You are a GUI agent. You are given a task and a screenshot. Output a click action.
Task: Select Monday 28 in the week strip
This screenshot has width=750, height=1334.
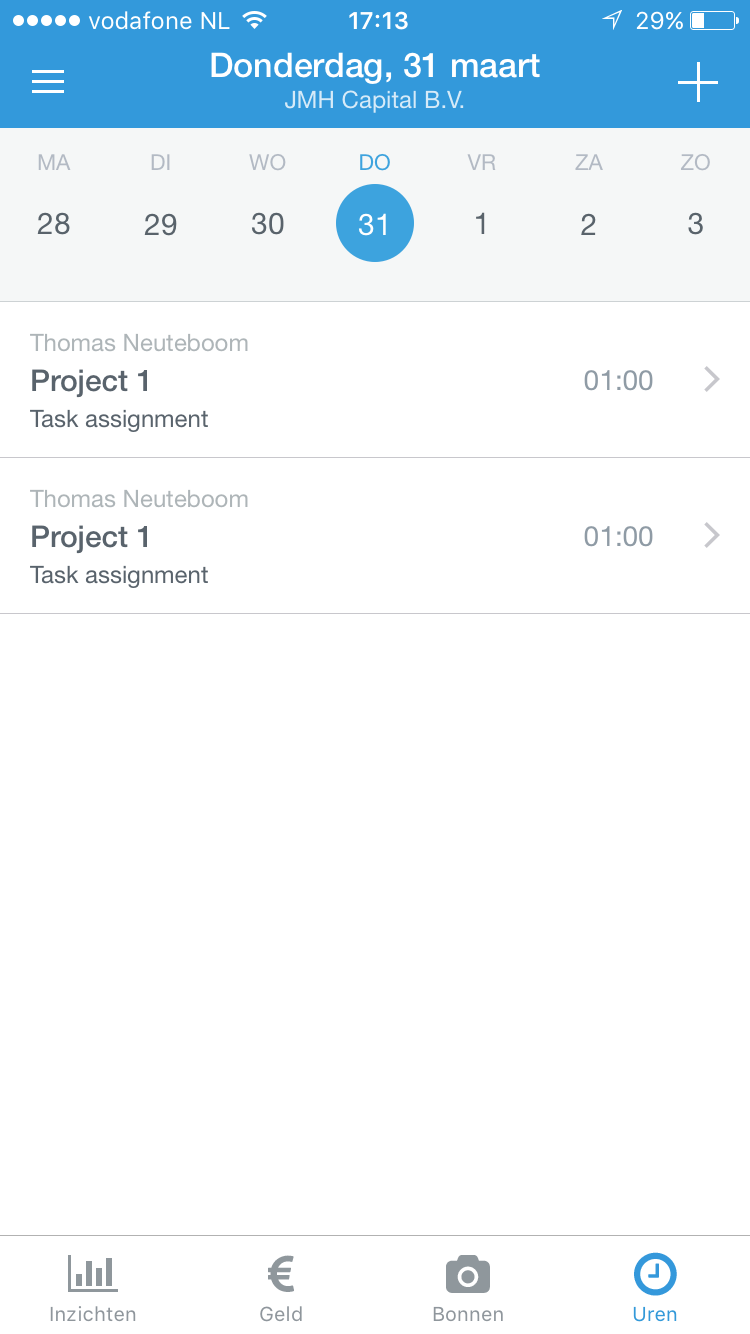point(54,207)
